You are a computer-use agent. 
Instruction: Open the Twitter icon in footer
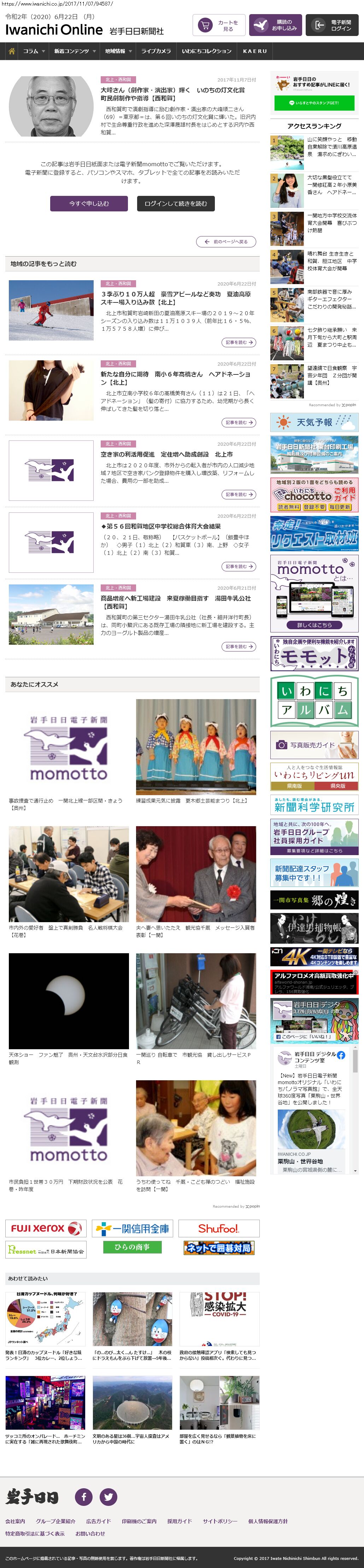click(x=108, y=1496)
